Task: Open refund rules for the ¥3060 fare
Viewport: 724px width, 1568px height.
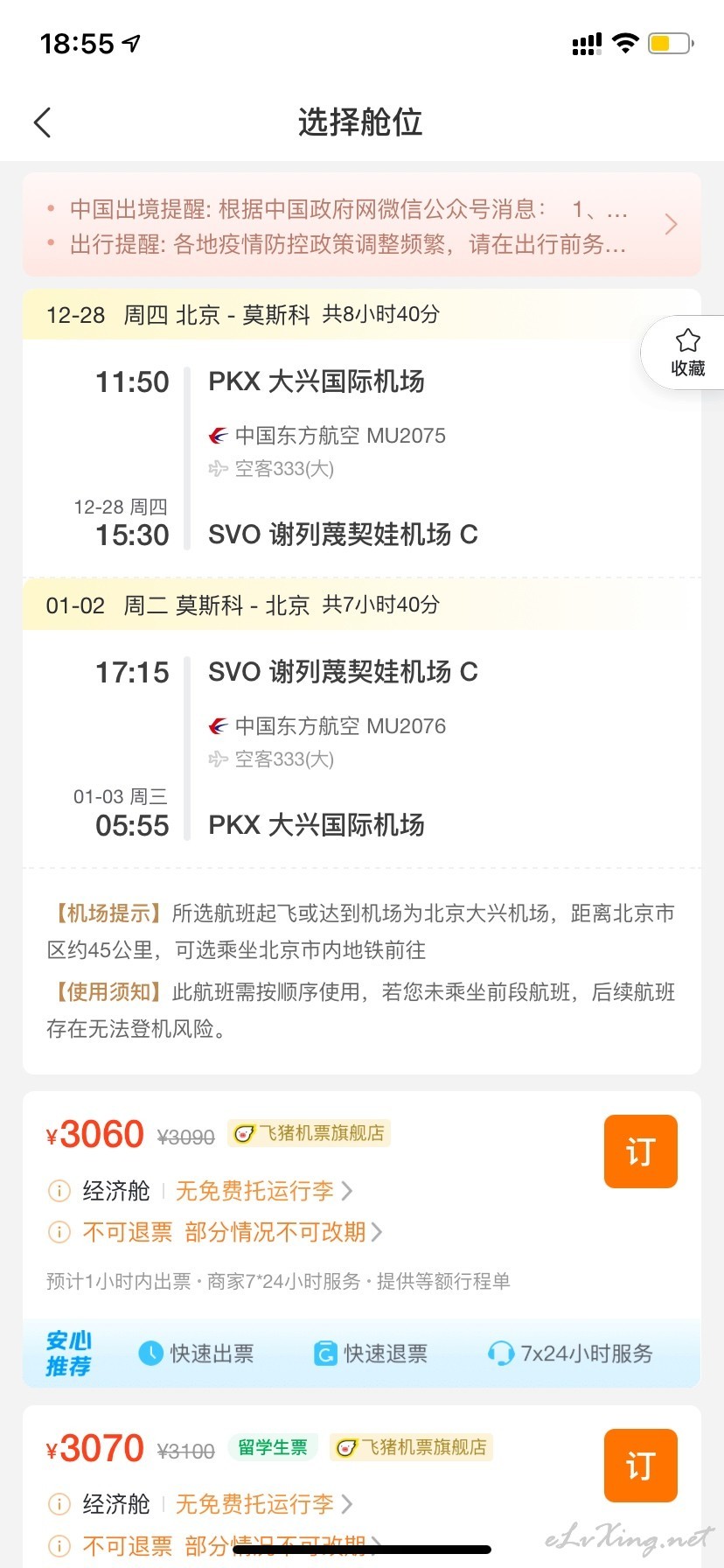Action: click(233, 1232)
